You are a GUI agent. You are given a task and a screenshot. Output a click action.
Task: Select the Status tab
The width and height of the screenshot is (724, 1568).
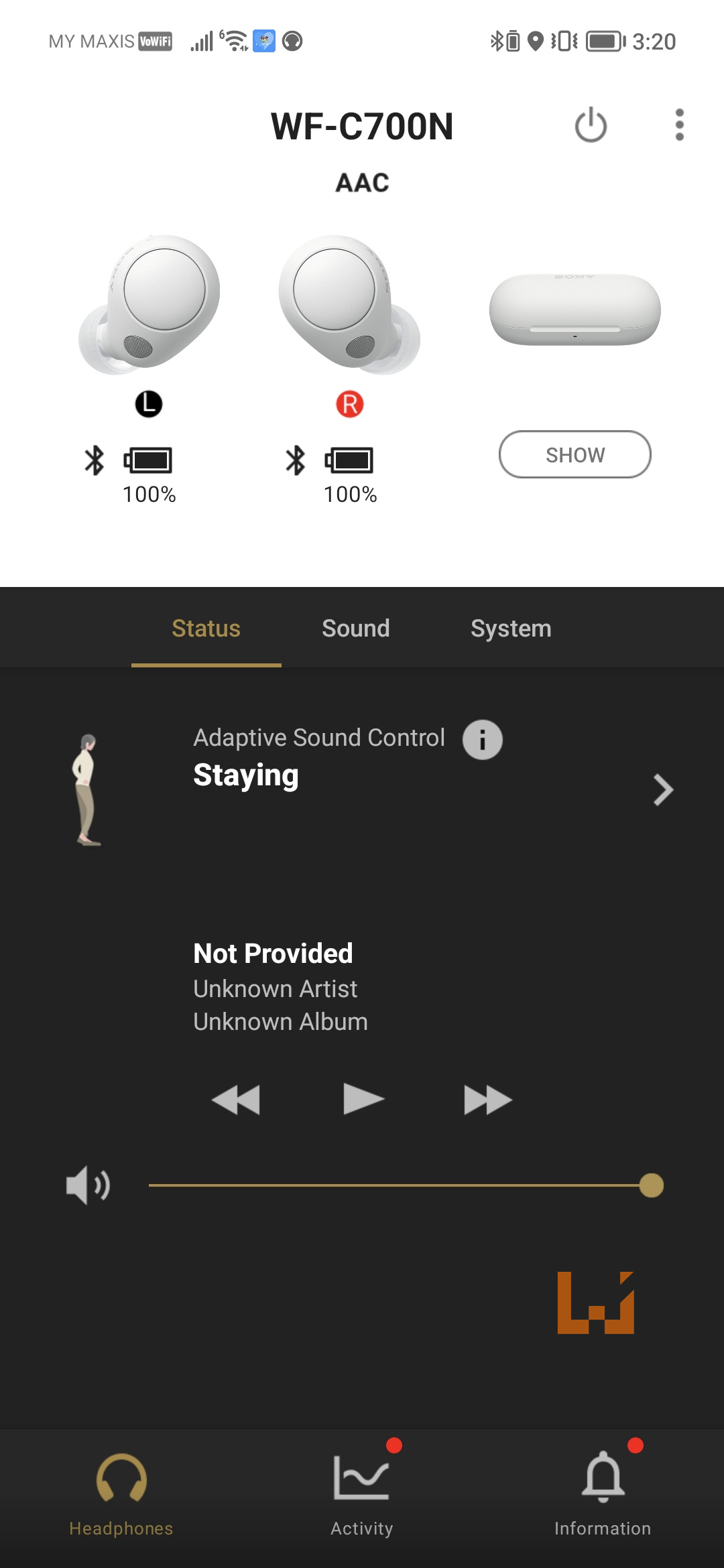[x=206, y=629]
